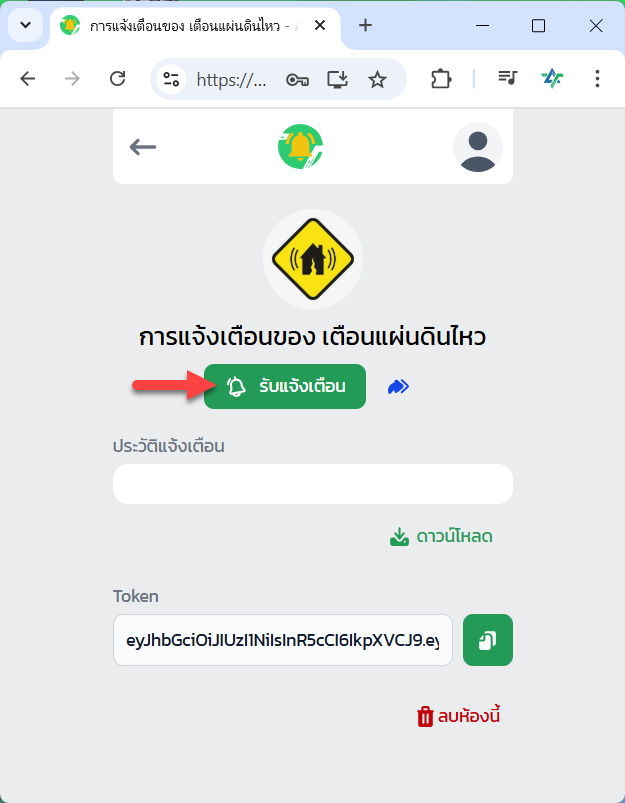This screenshot has height=803, width=625.
Task: Tap the address bar URL
Action: [232, 79]
